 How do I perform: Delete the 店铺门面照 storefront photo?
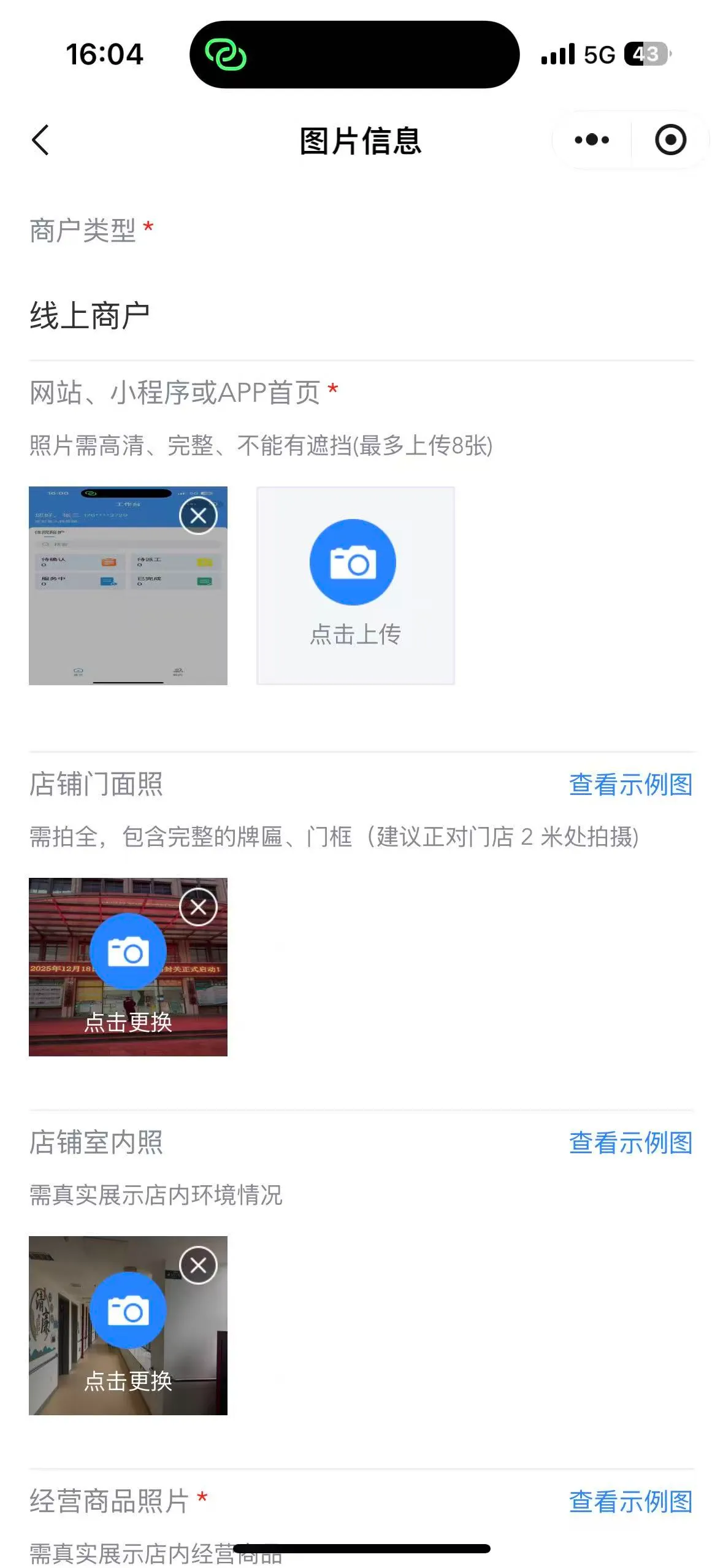[x=198, y=907]
